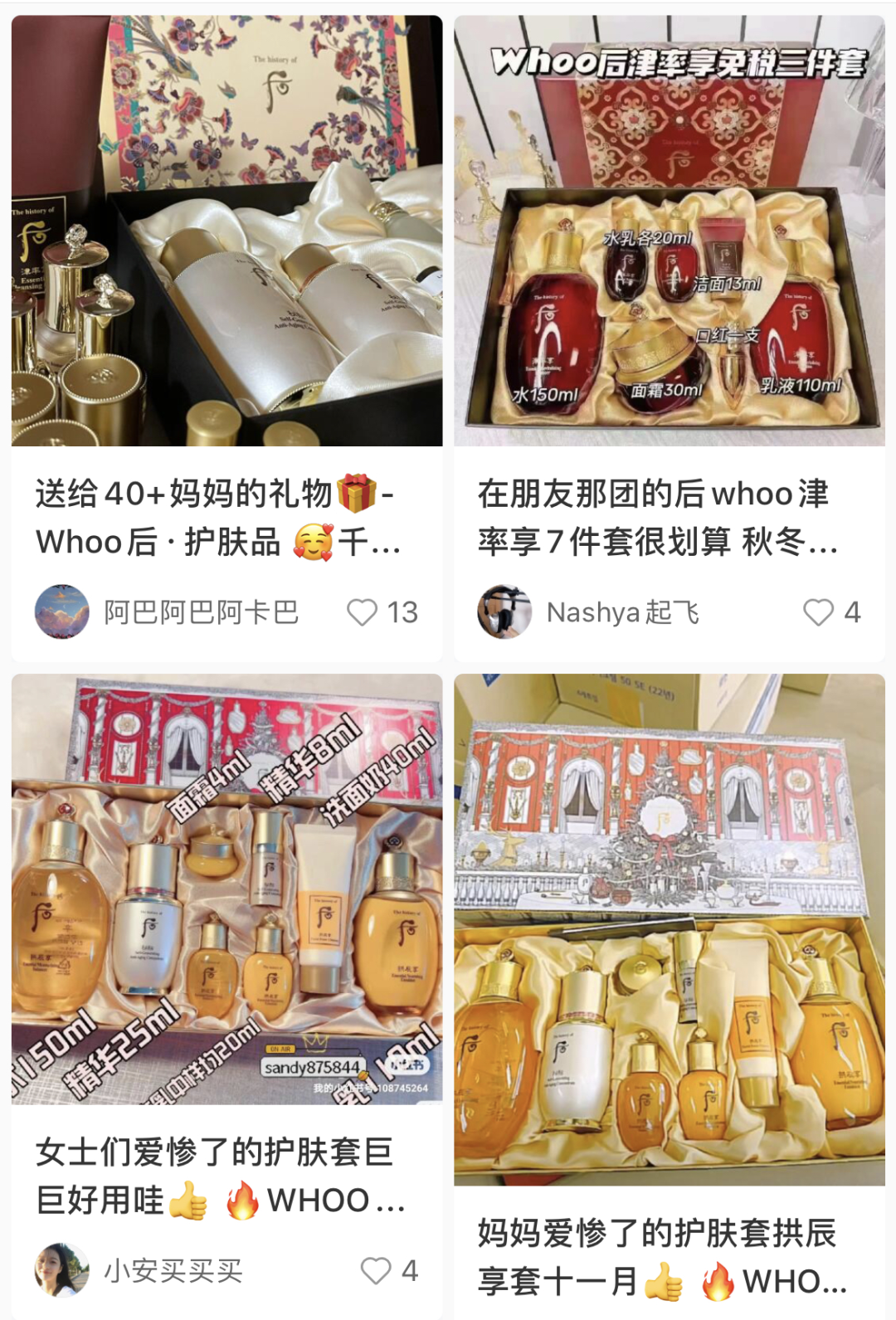The width and height of the screenshot is (896, 1320).
Task: View Nashya起飞's profile
Action: (x=504, y=612)
